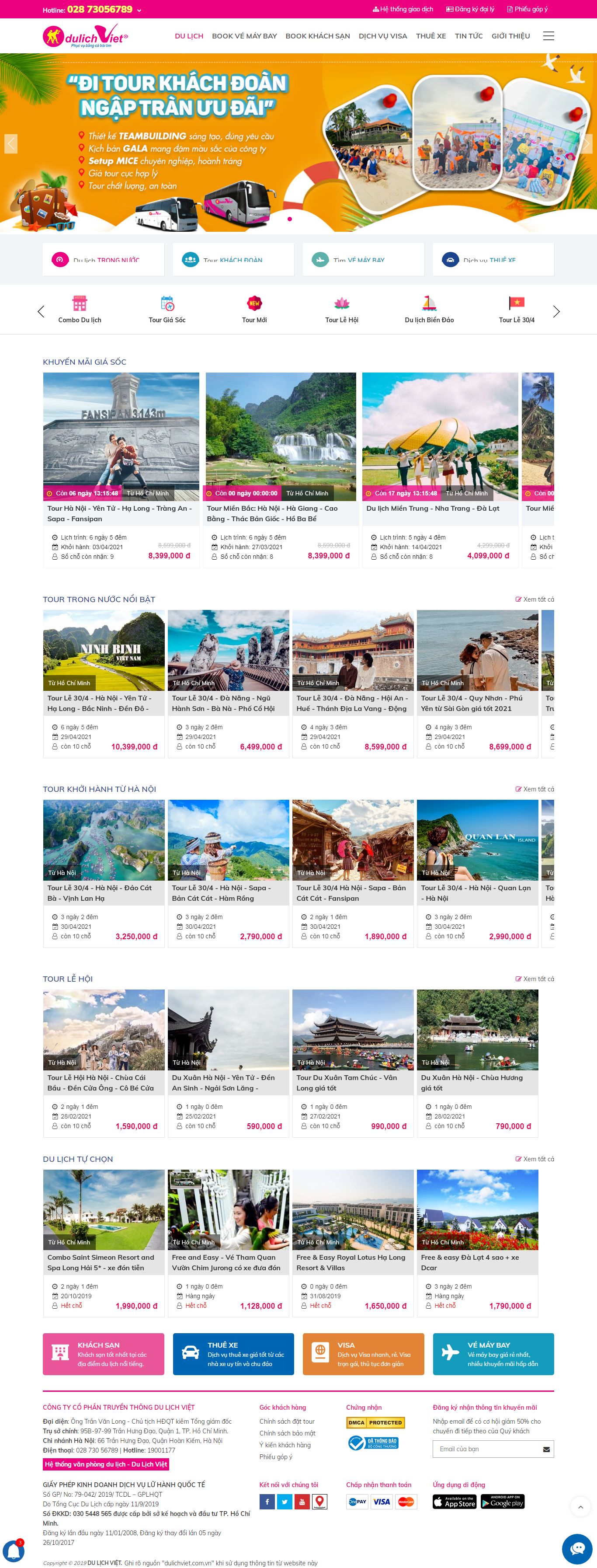Viewport: 597px width, 1568px height.
Task: Open the live chat bubble
Action: 576,1548
